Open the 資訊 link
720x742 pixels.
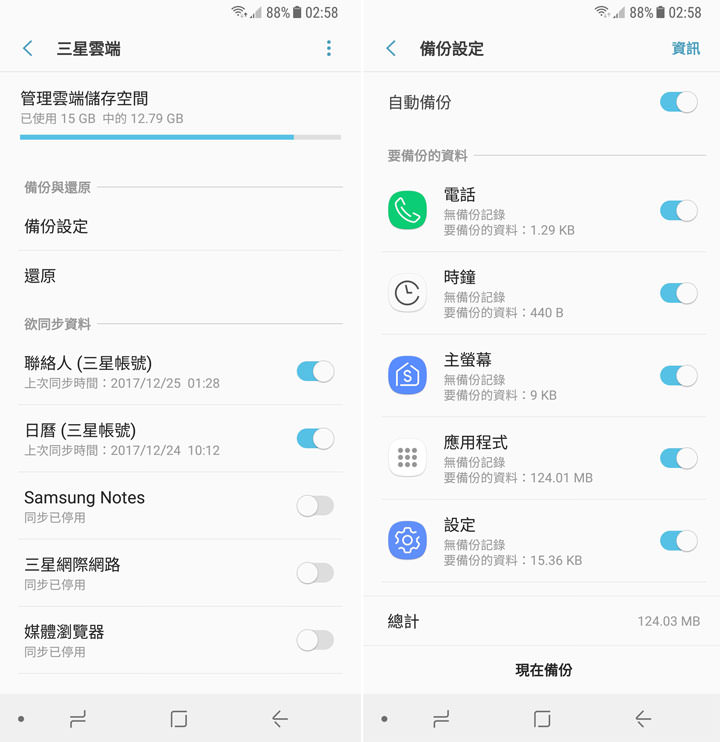(686, 48)
